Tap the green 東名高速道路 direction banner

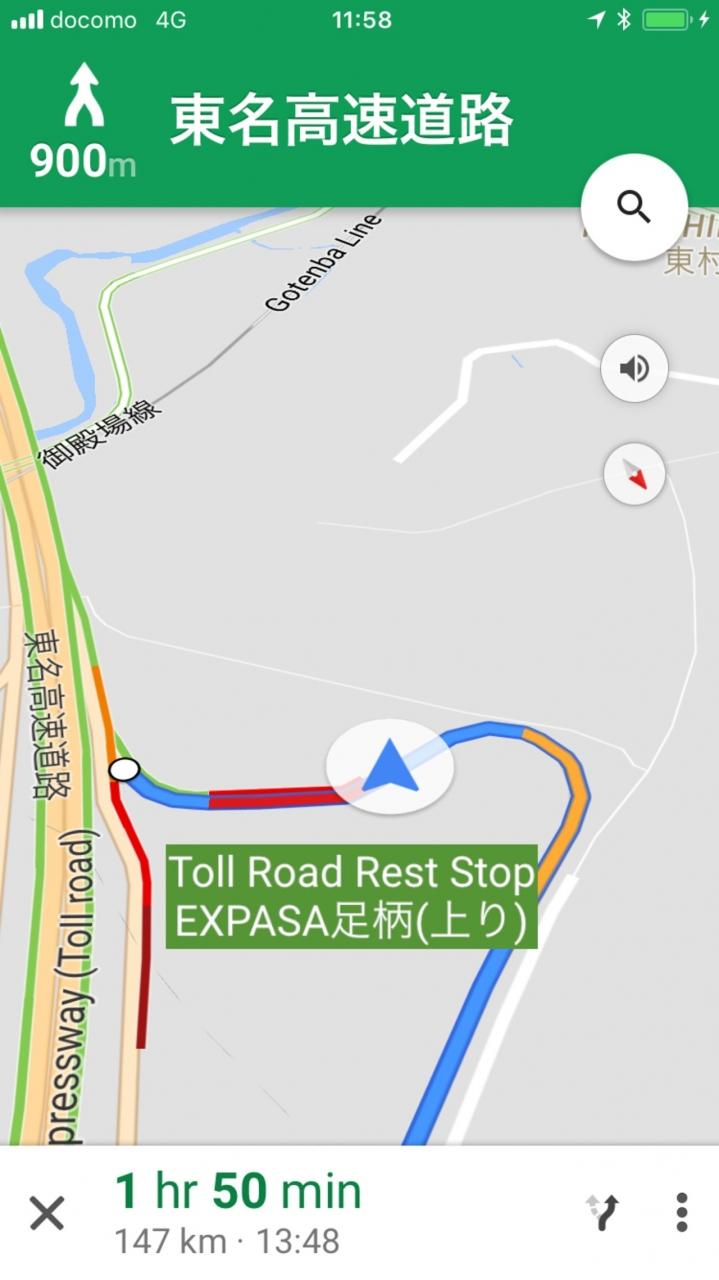[359, 121]
